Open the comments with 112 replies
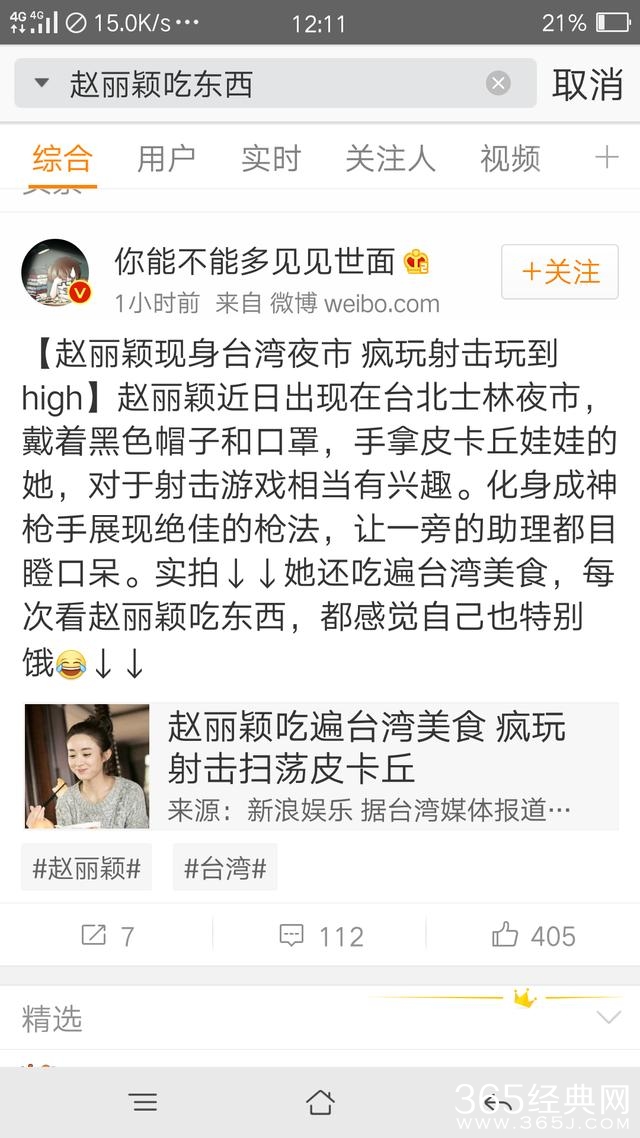 coord(320,935)
